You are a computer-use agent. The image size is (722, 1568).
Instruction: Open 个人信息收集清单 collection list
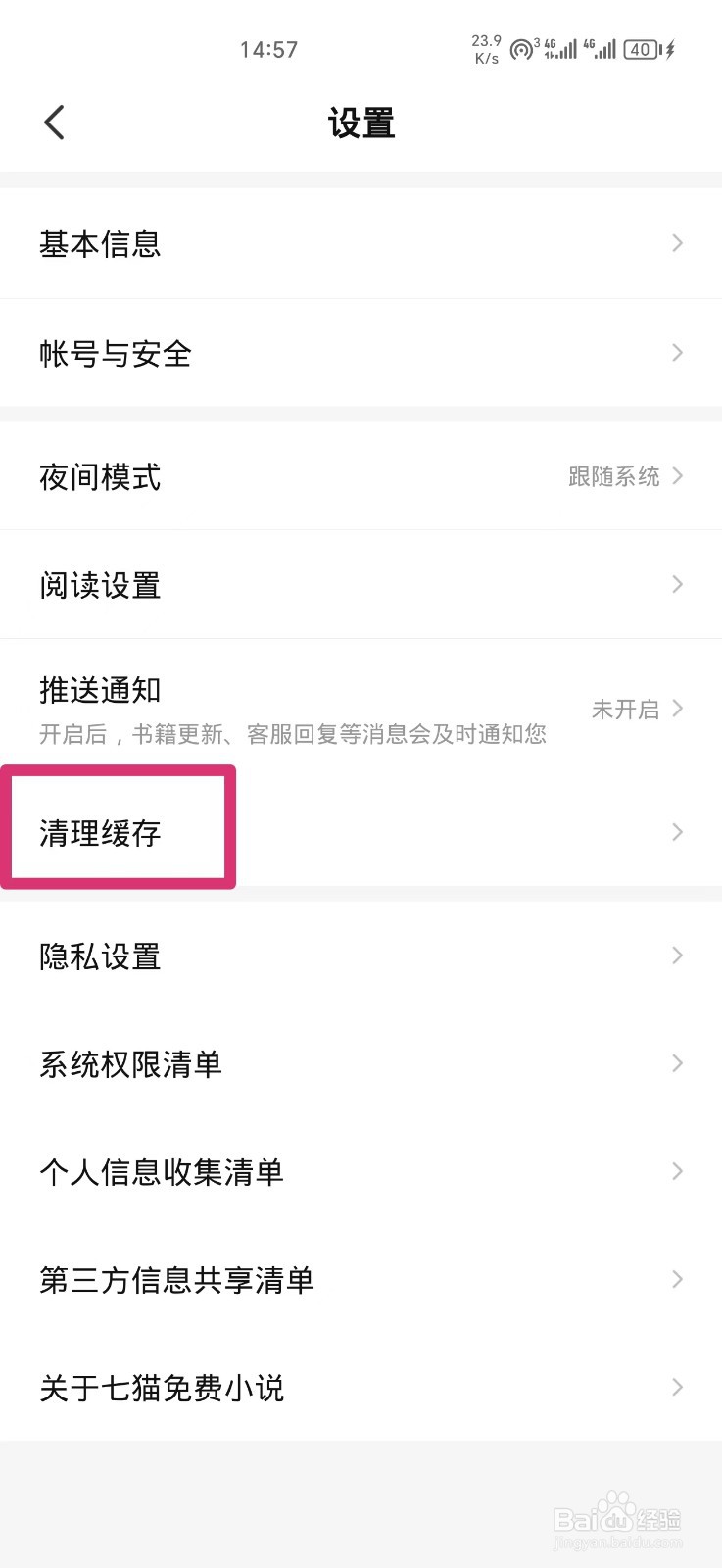tap(162, 1172)
